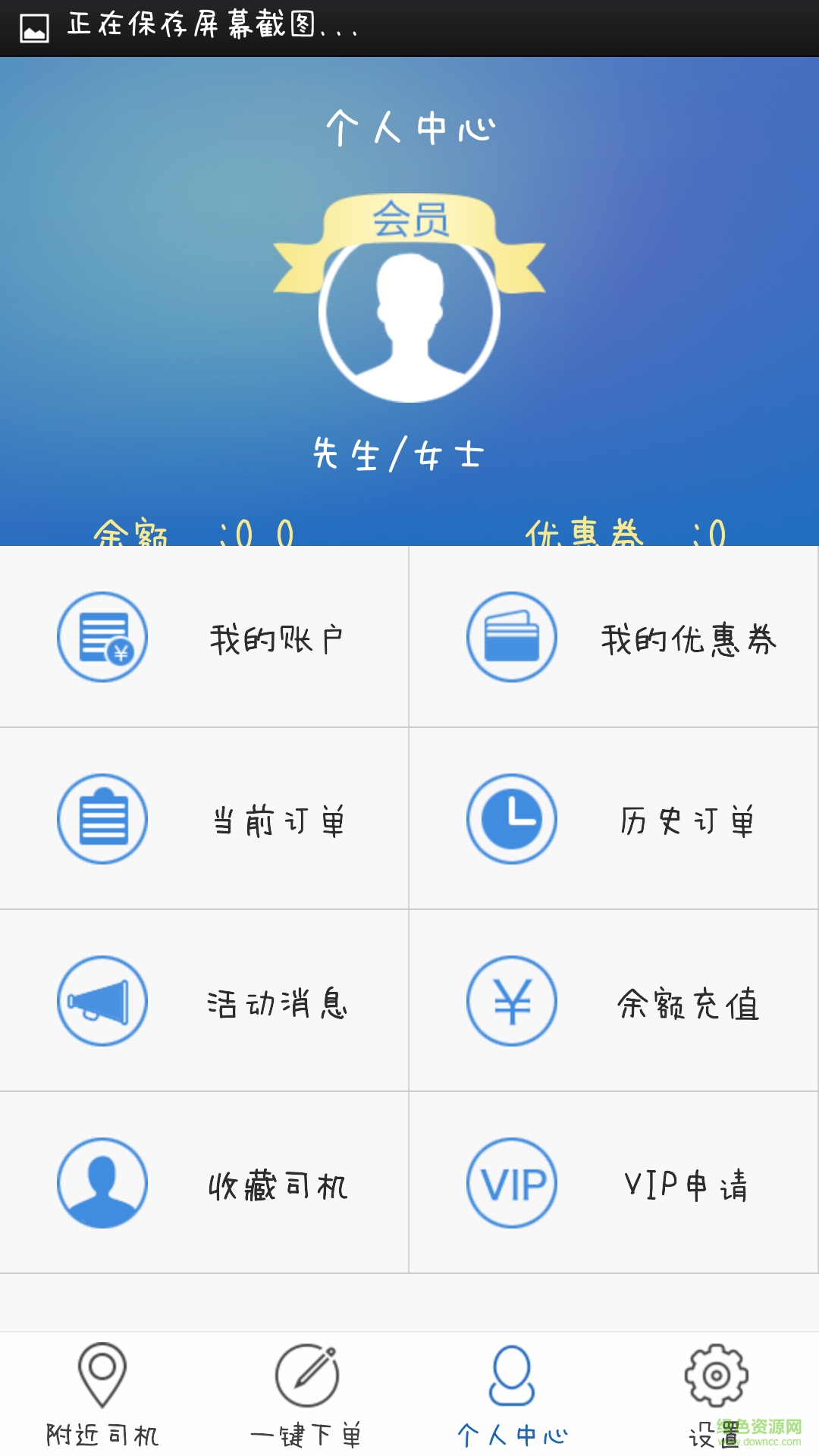Open the VIP申请 application
The height and width of the screenshot is (1456, 819).
[613, 1183]
